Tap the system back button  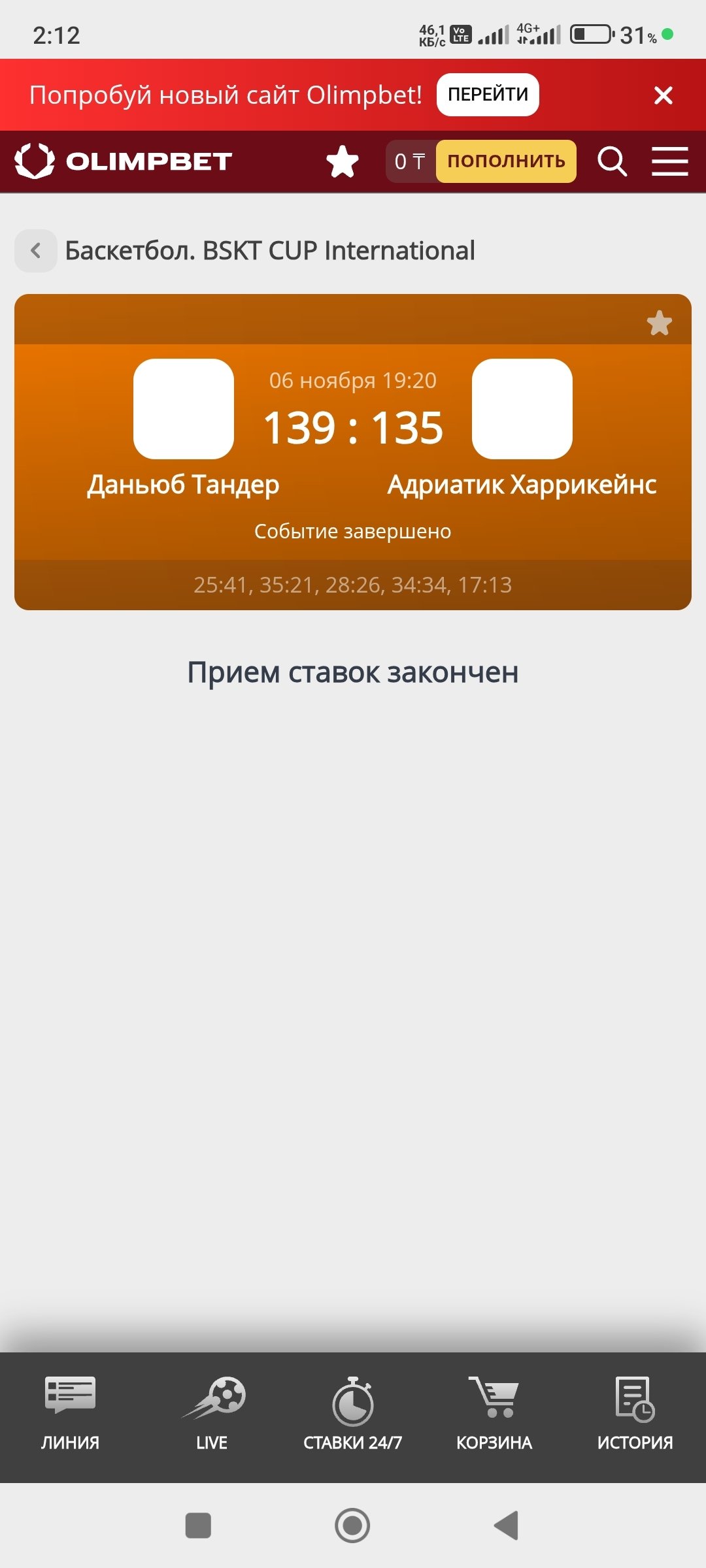tap(506, 1526)
